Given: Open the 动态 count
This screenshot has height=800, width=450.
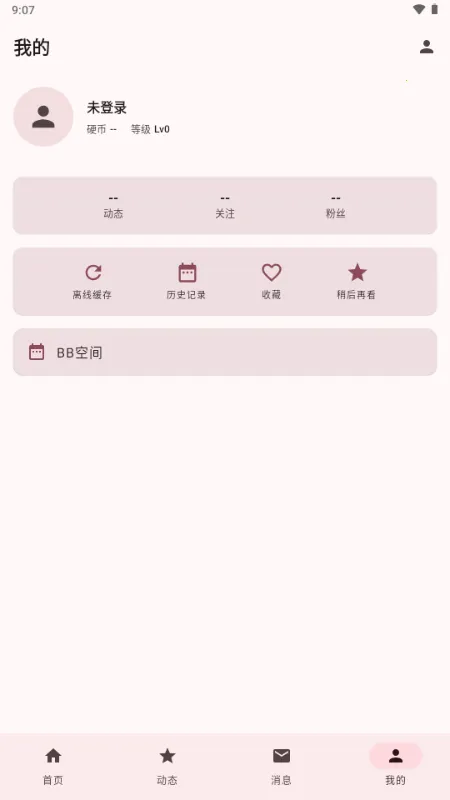Looking at the screenshot, I should click(x=113, y=206).
